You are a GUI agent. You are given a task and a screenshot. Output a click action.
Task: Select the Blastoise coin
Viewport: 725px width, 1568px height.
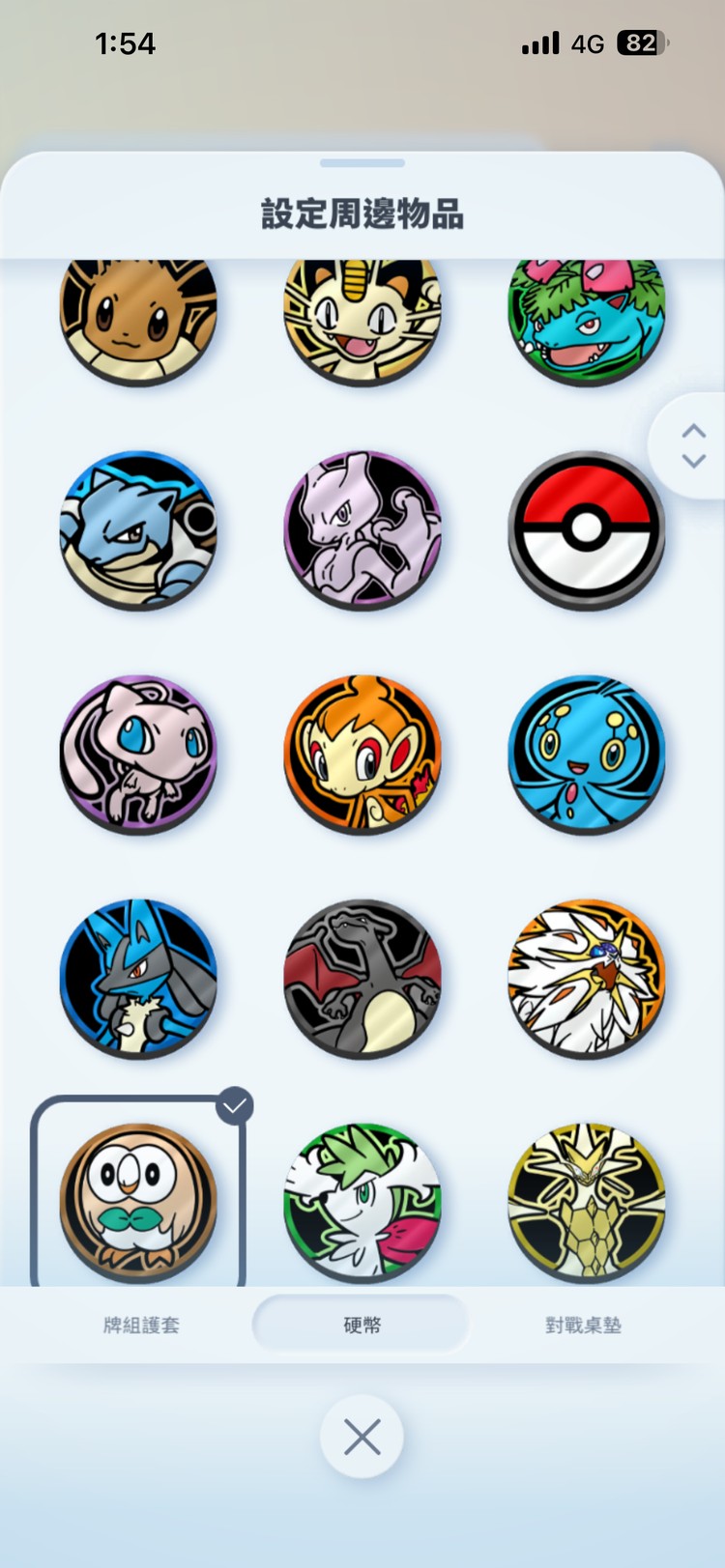138,529
